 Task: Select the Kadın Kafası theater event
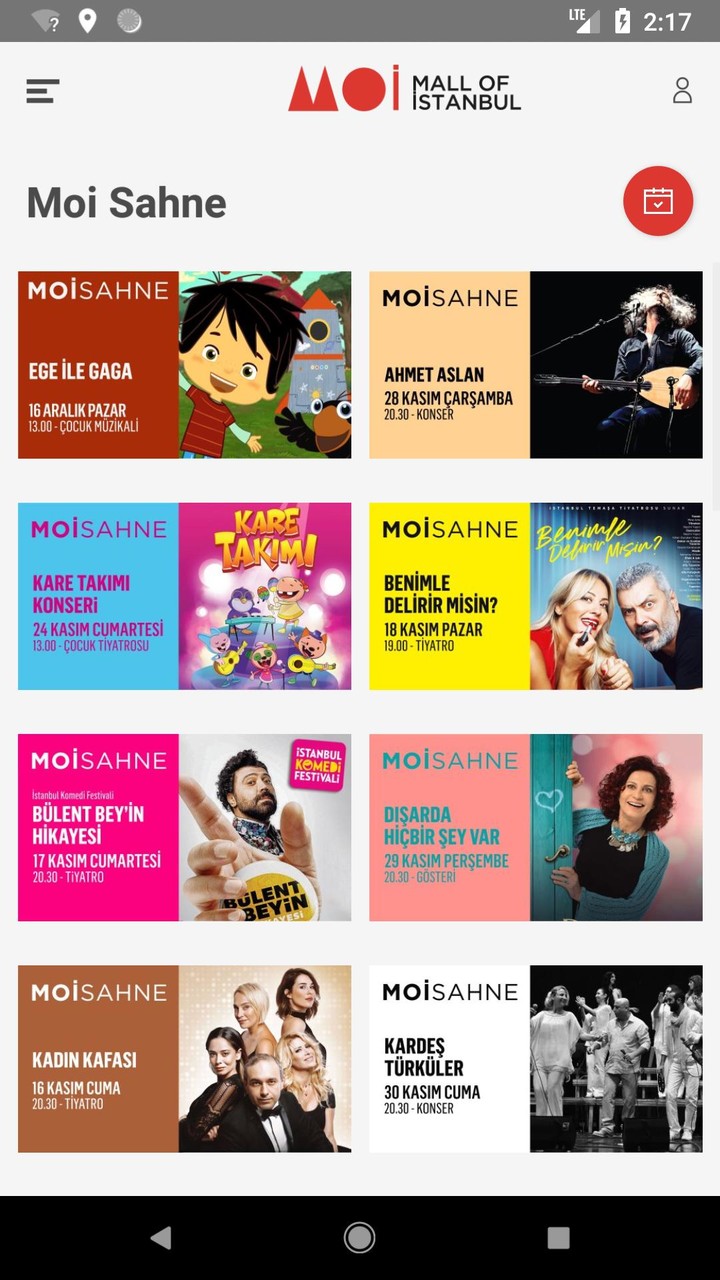click(x=183, y=1058)
